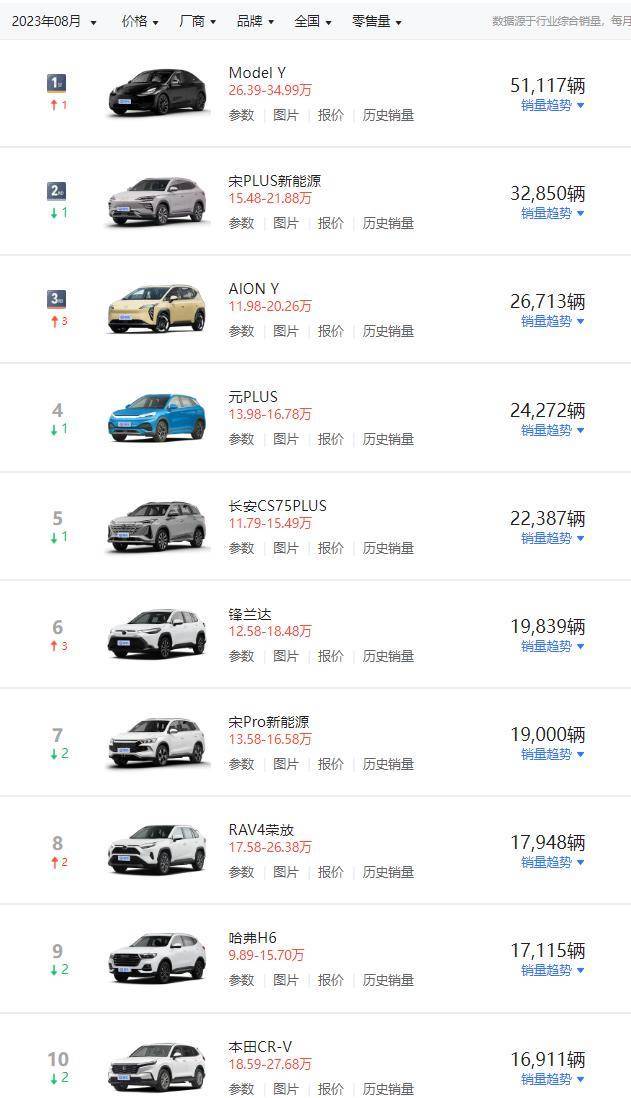This screenshot has height=1098, width=631.
Task: View 报价 for 哈弗H6
Action: [331, 980]
